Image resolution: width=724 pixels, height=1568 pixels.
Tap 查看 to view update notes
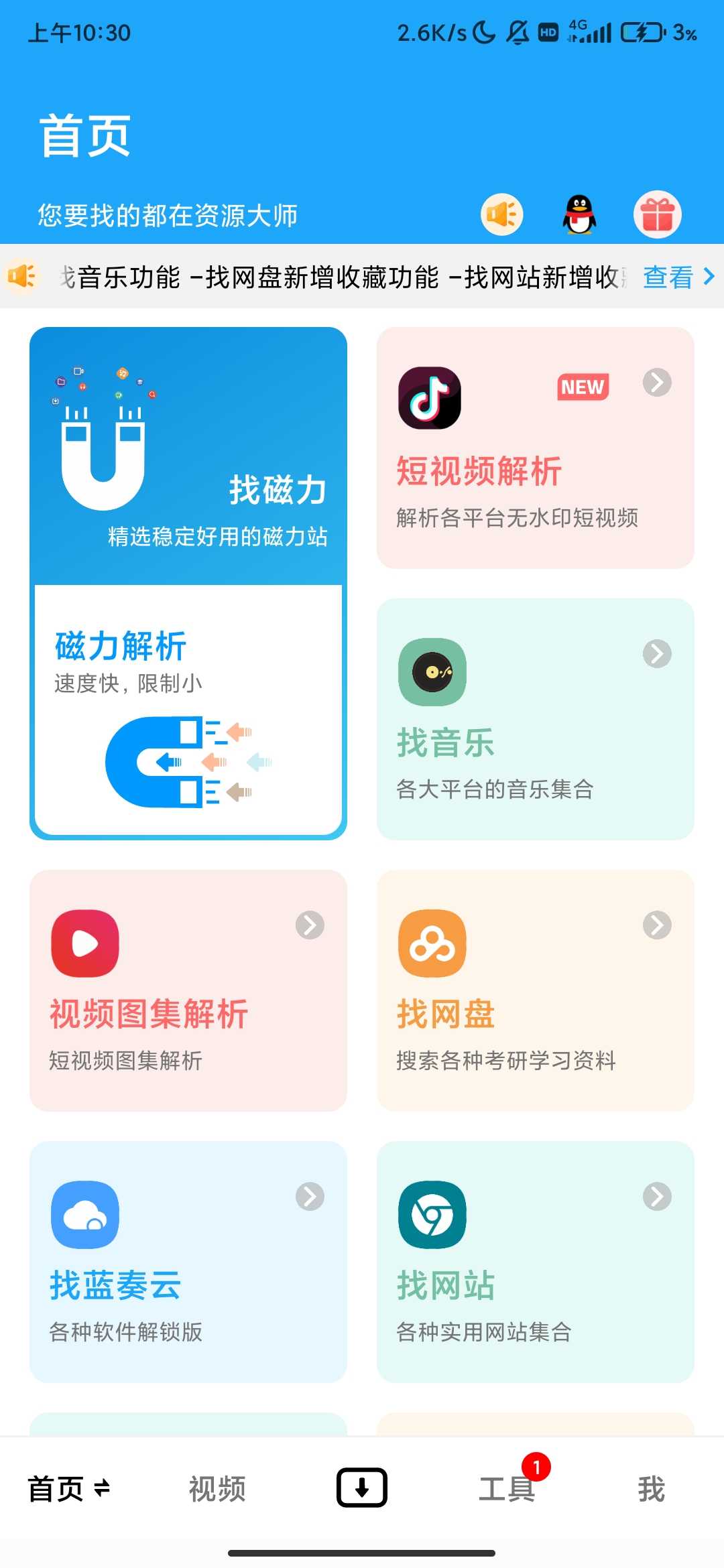677,277
